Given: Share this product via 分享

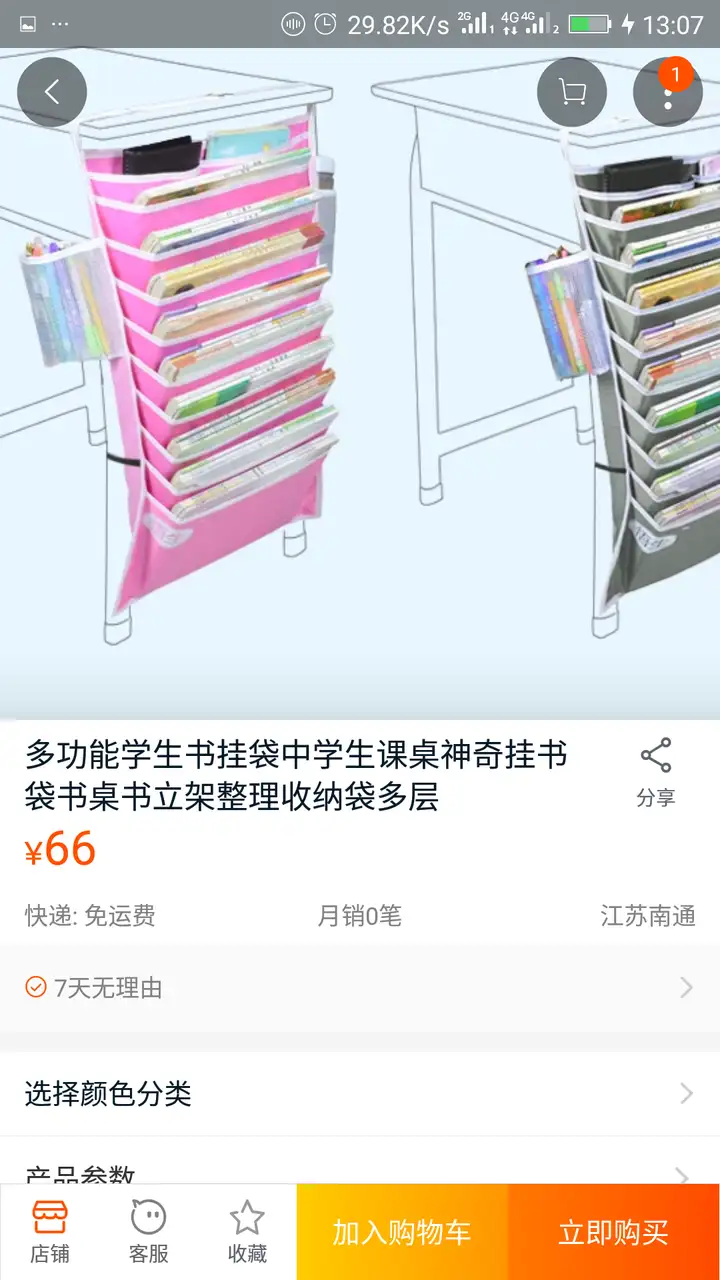Looking at the screenshot, I should click(x=656, y=772).
